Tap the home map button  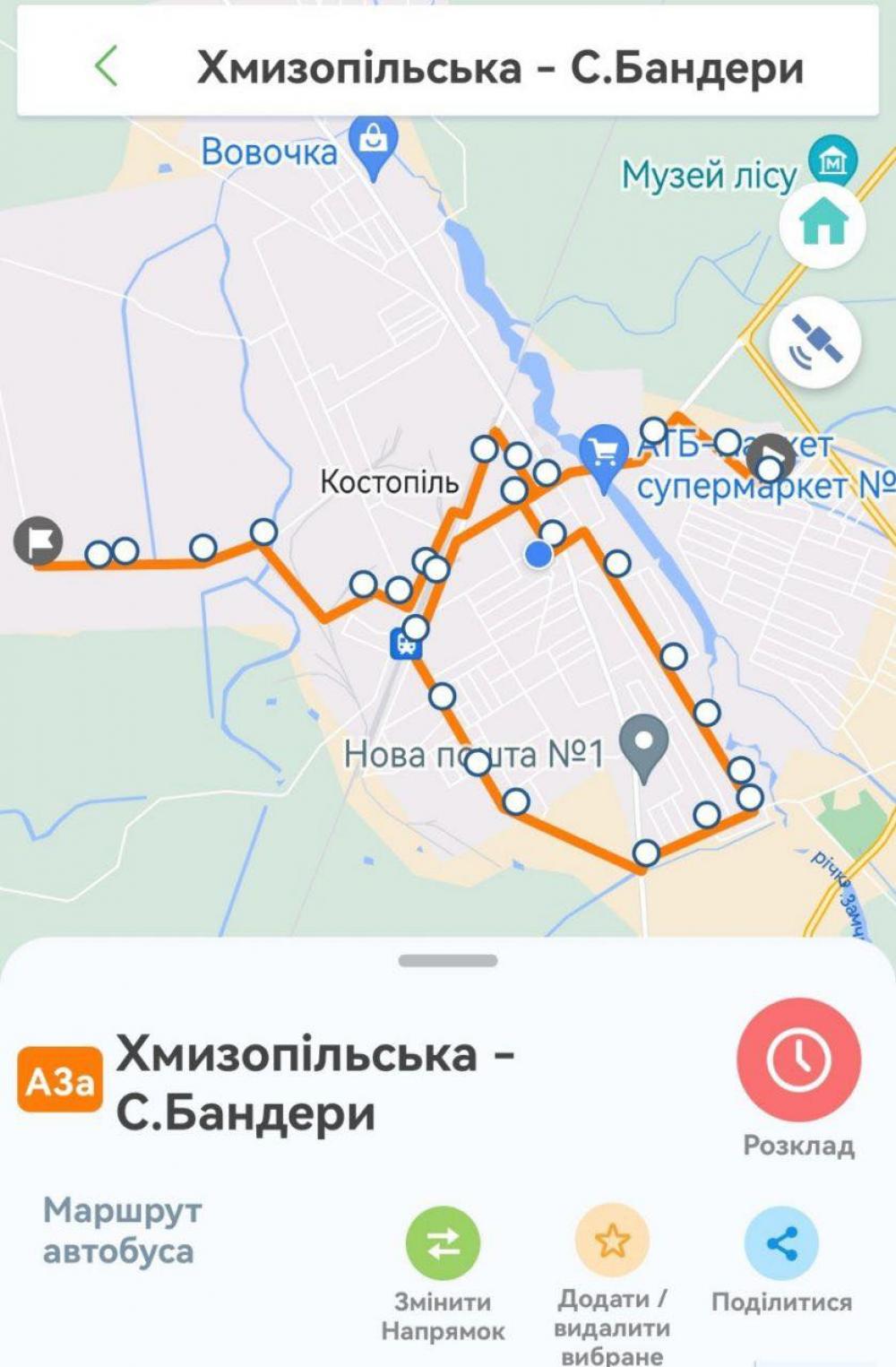(823, 224)
